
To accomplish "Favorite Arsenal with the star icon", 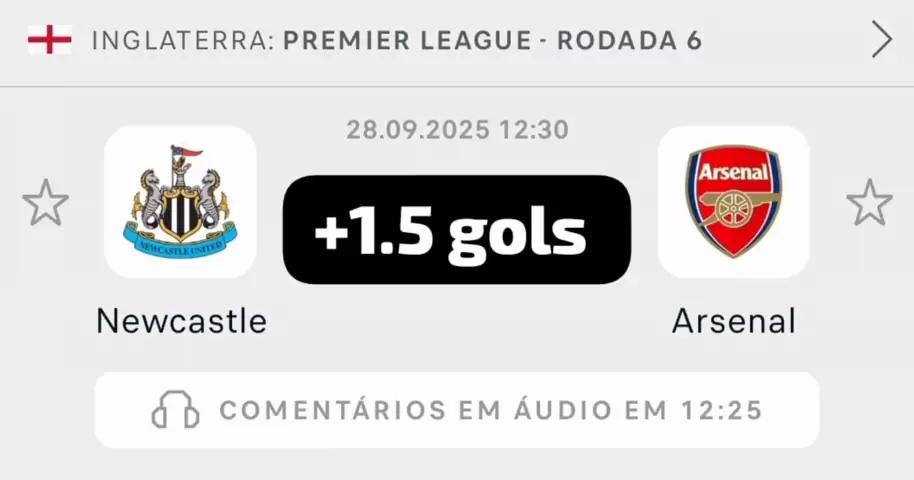I will coord(869,203).
